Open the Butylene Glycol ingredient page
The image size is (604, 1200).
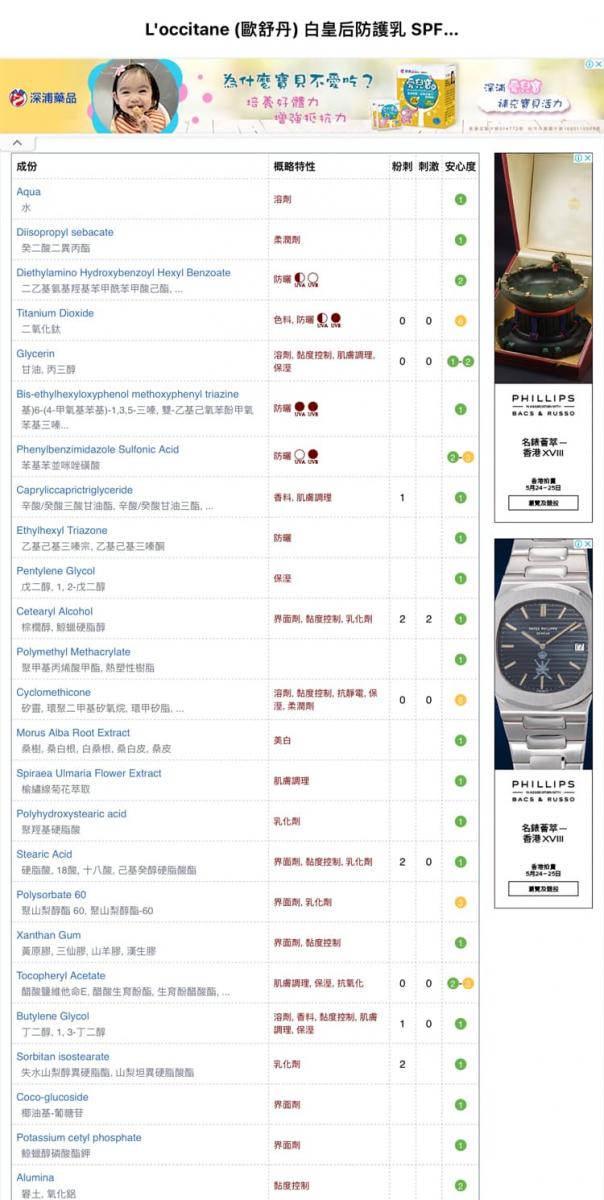[x=53, y=1016]
